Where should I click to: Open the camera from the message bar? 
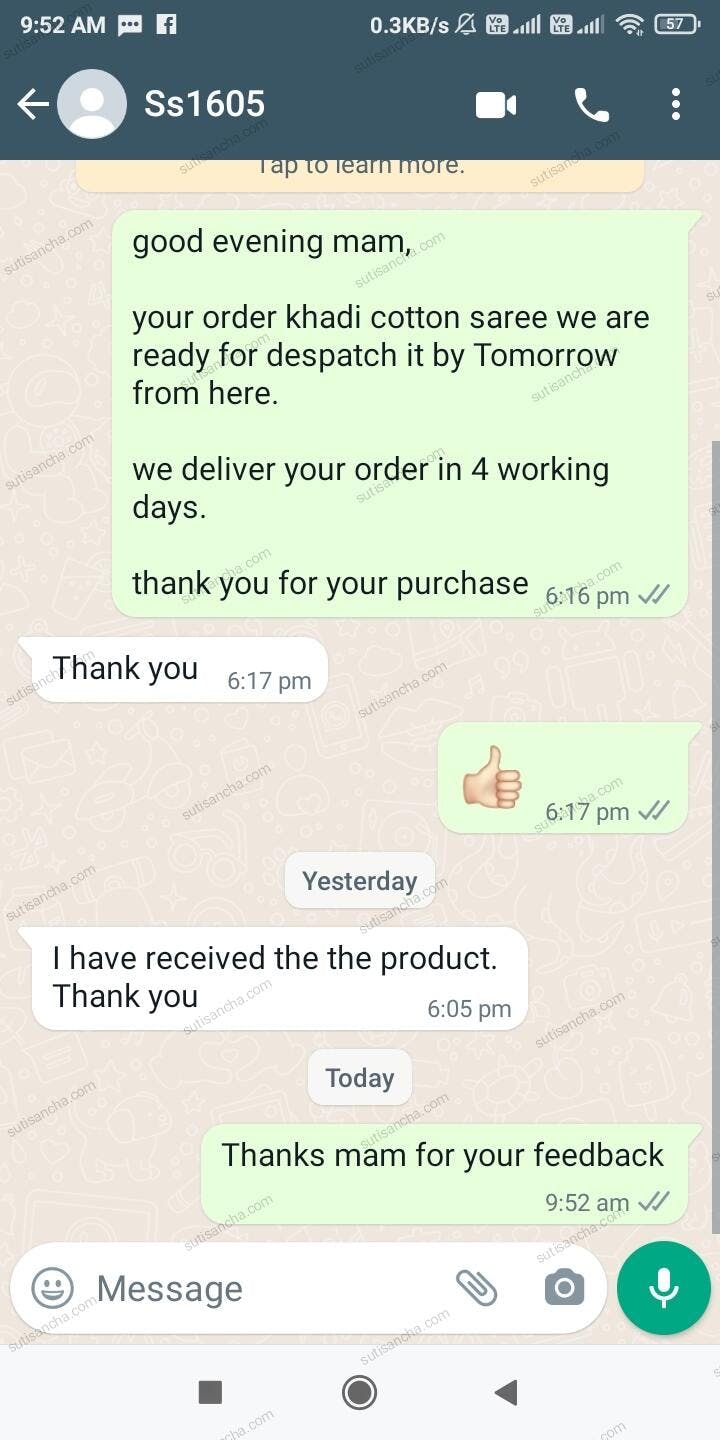click(x=564, y=1288)
